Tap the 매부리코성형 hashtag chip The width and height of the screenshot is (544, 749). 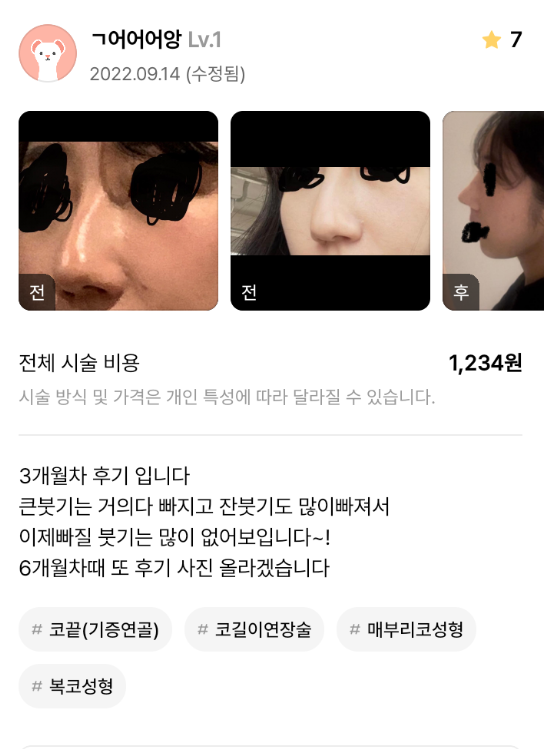click(x=406, y=629)
